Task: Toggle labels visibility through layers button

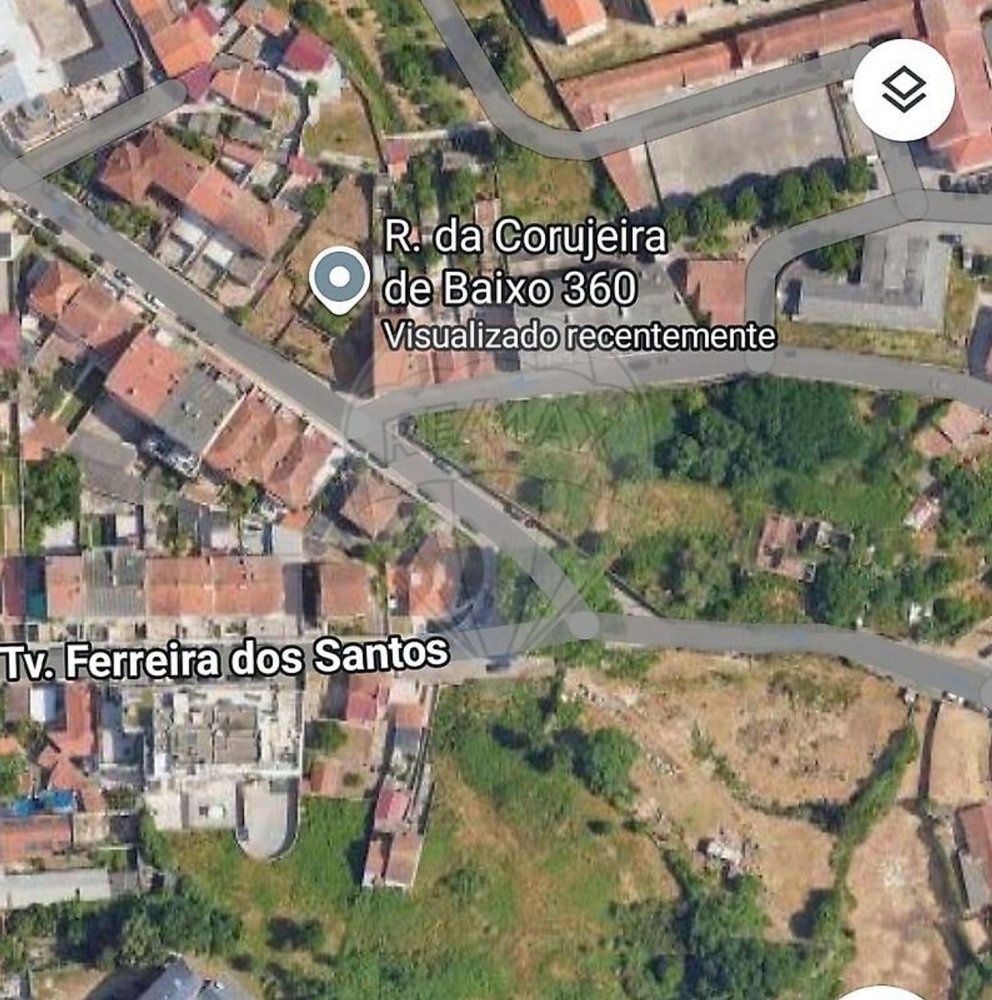Action: click(905, 88)
